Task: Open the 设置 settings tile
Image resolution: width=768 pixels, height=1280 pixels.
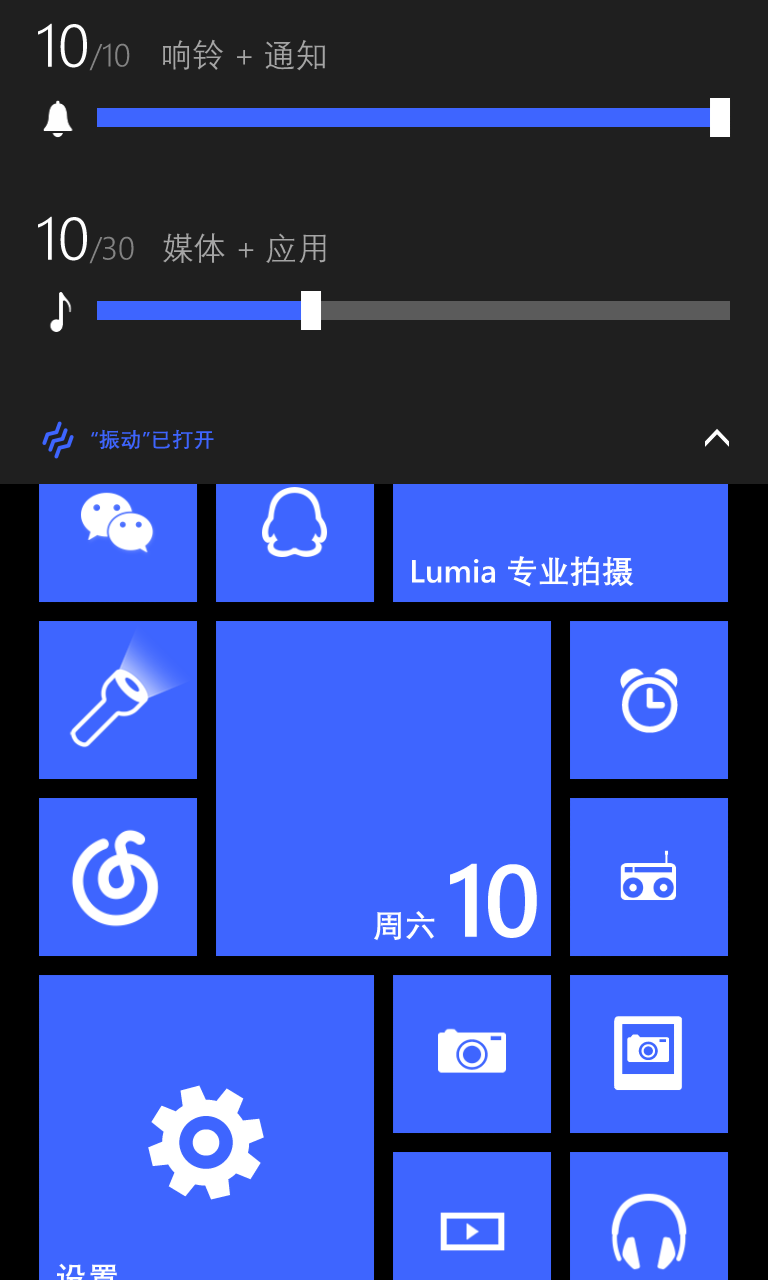Action: coord(206,1128)
